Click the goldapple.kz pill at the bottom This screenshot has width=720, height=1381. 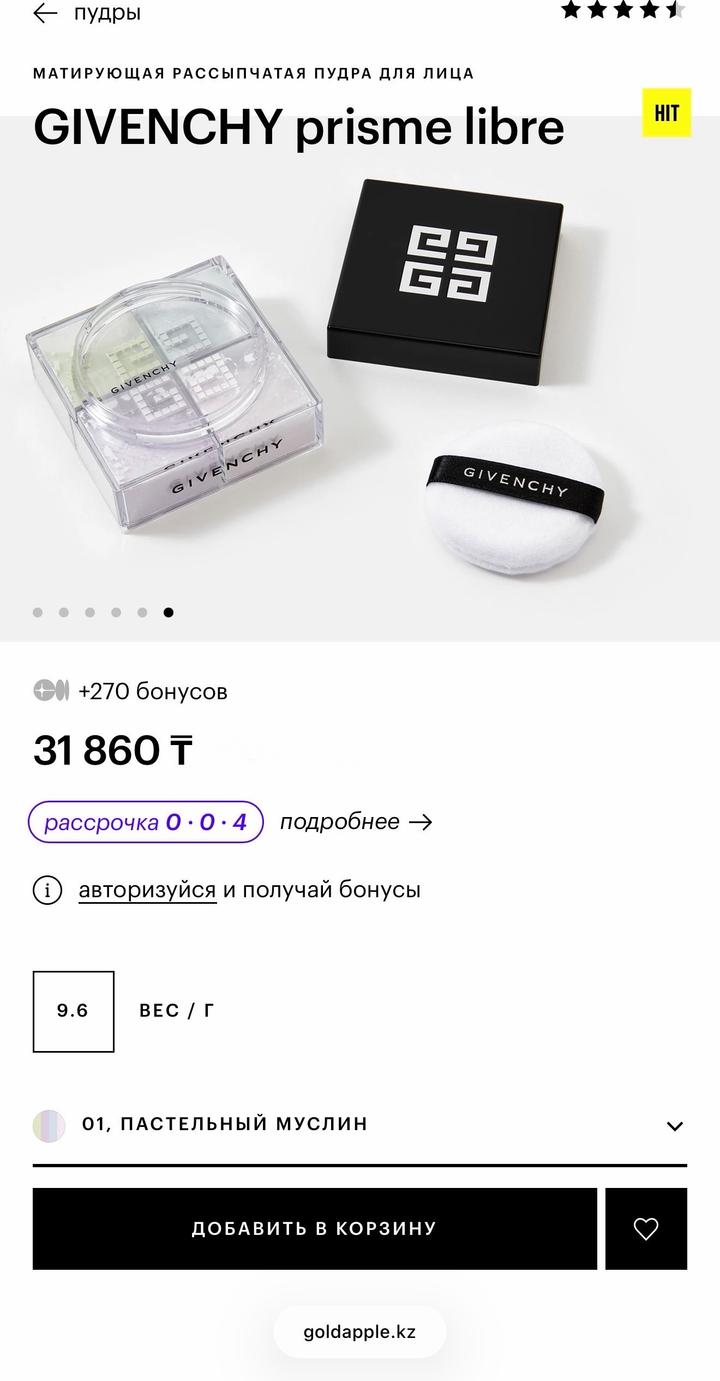click(360, 1331)
